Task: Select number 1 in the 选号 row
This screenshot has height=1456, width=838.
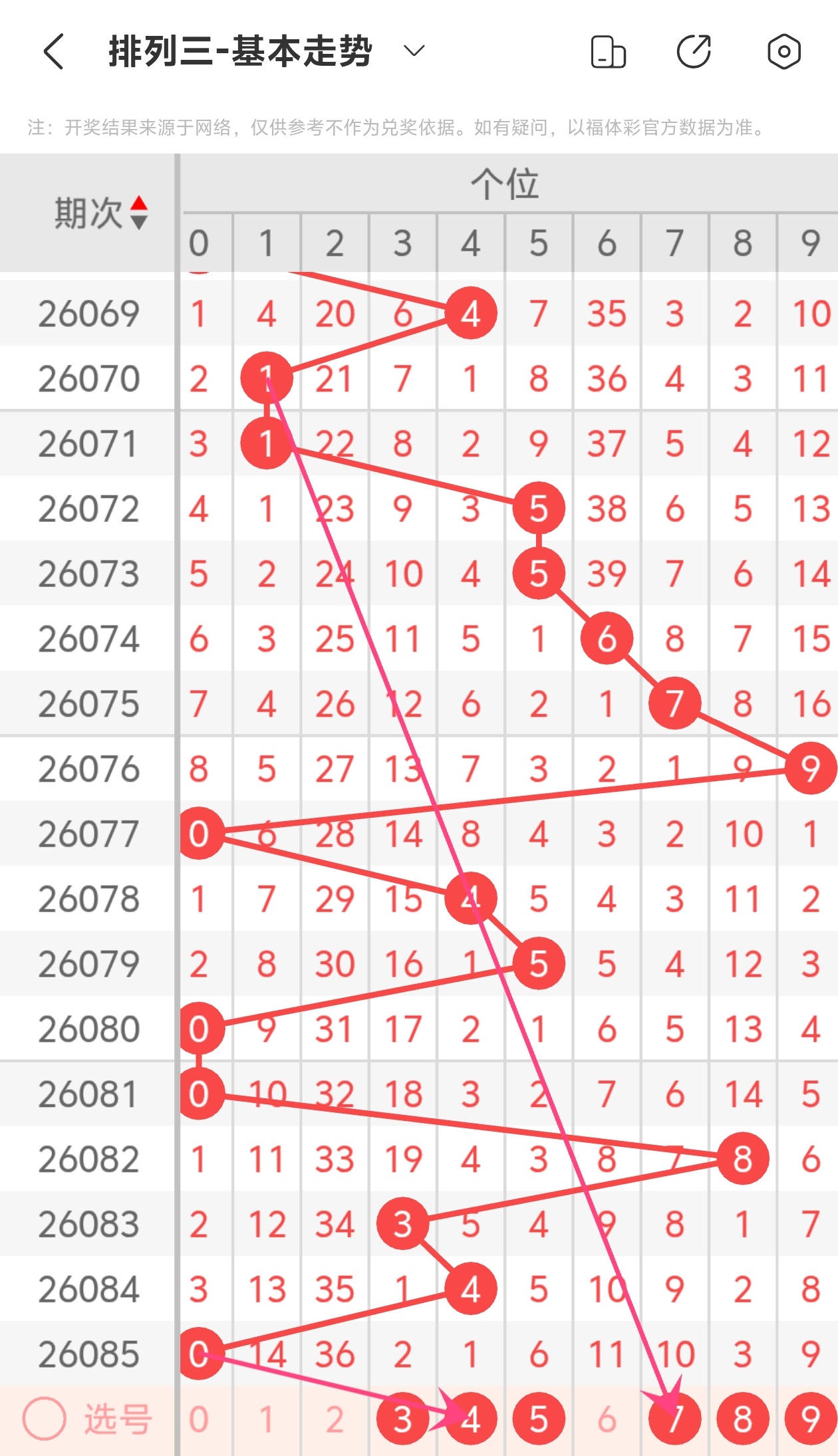Action: 267,1419
